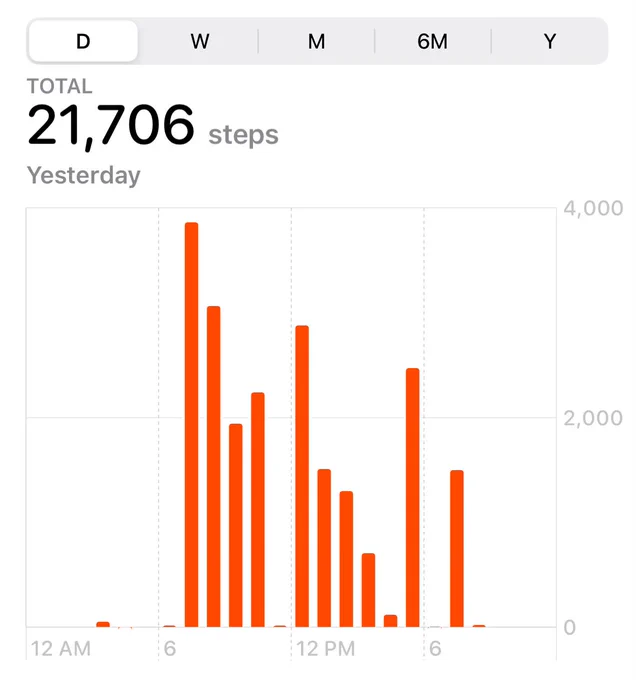Switch to the M monthly view
The height and width of the screenshot is (680, 636).
coord(316,41)
